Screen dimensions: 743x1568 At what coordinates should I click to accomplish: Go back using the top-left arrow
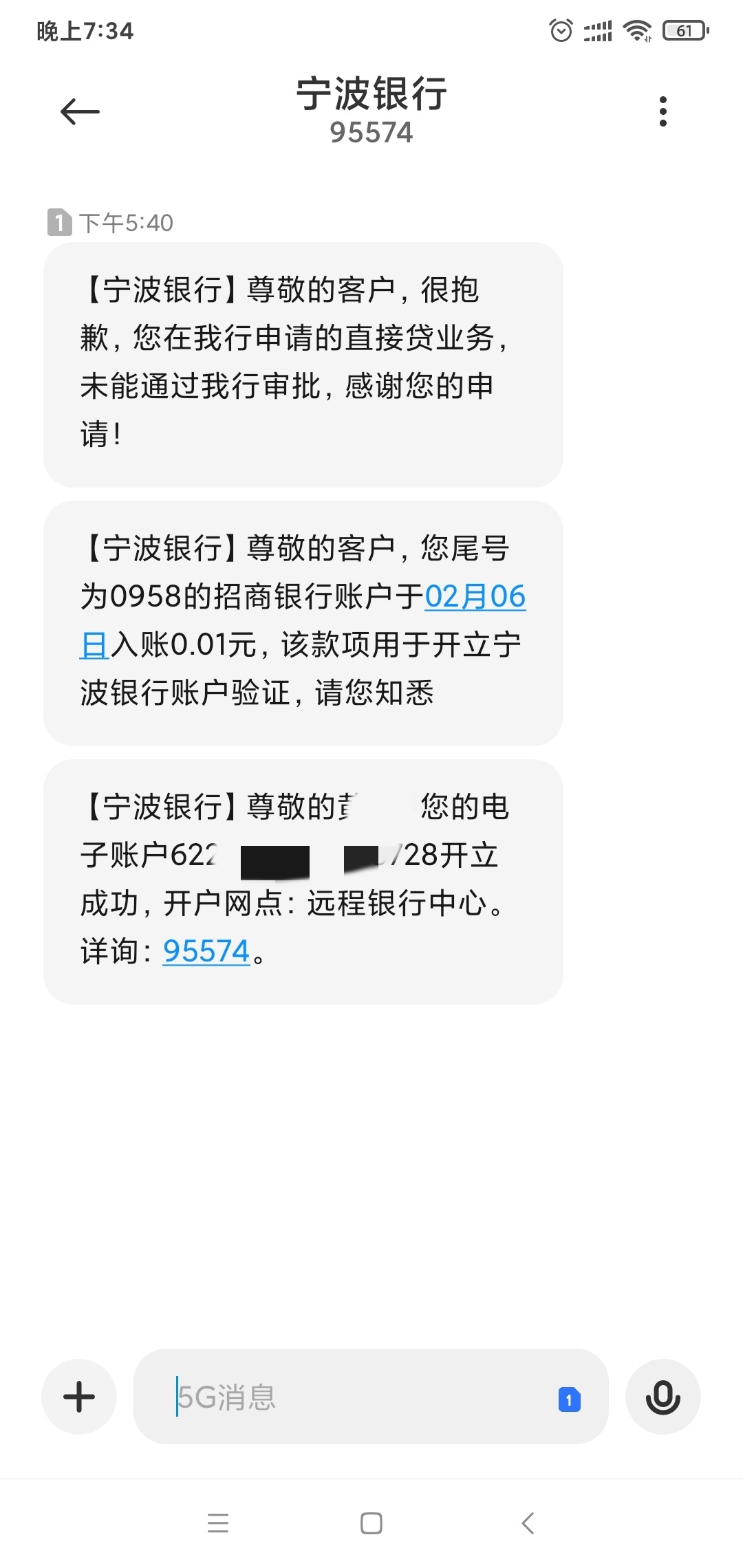(80, 111)
